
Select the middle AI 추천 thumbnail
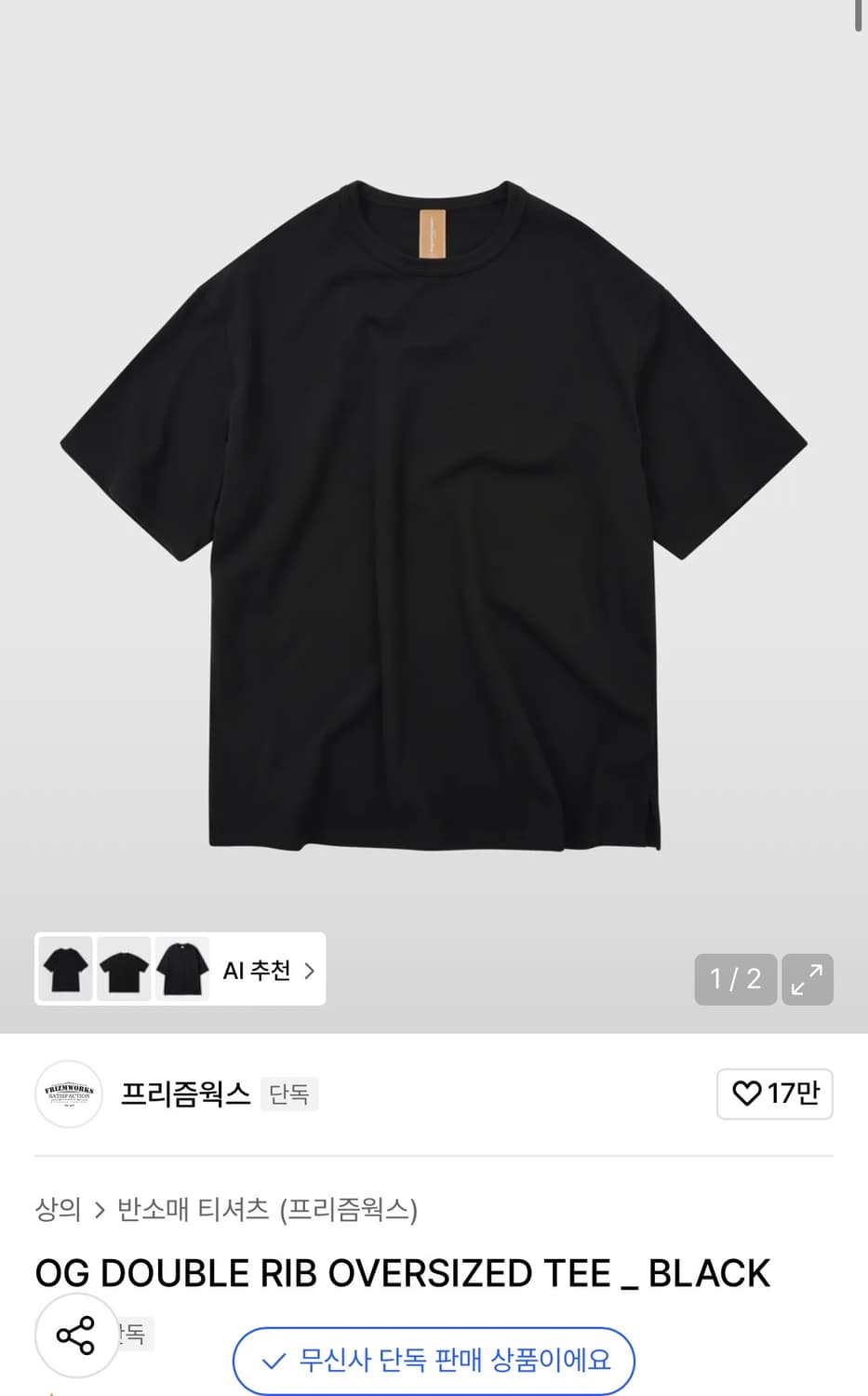click(x=125, y=969)
